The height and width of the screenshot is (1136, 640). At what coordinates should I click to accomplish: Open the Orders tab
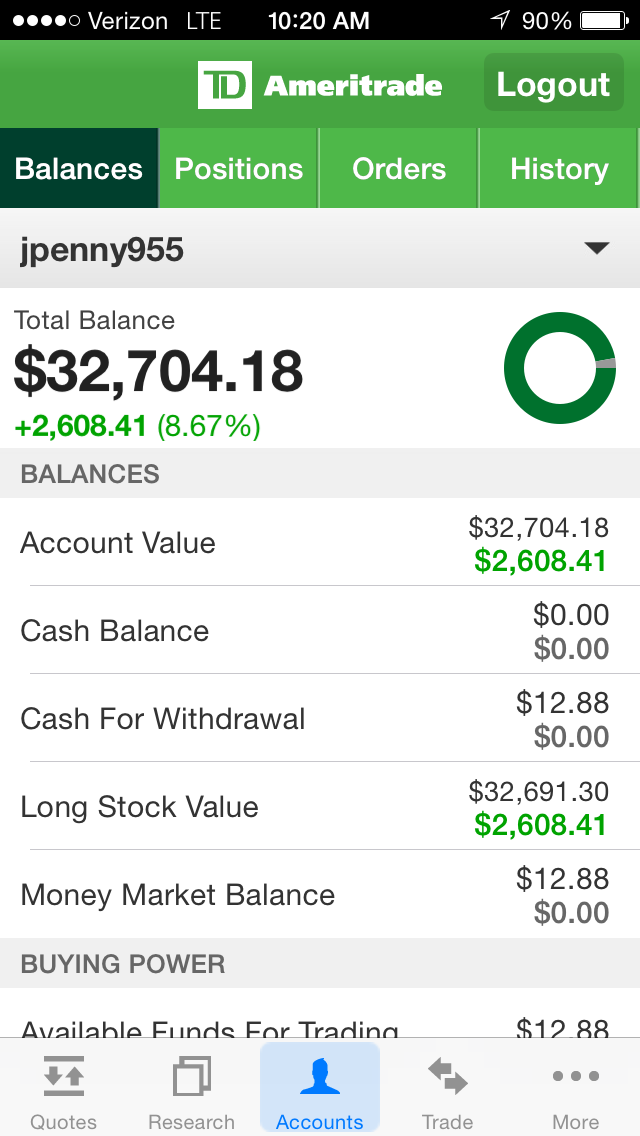pos(399,169)
